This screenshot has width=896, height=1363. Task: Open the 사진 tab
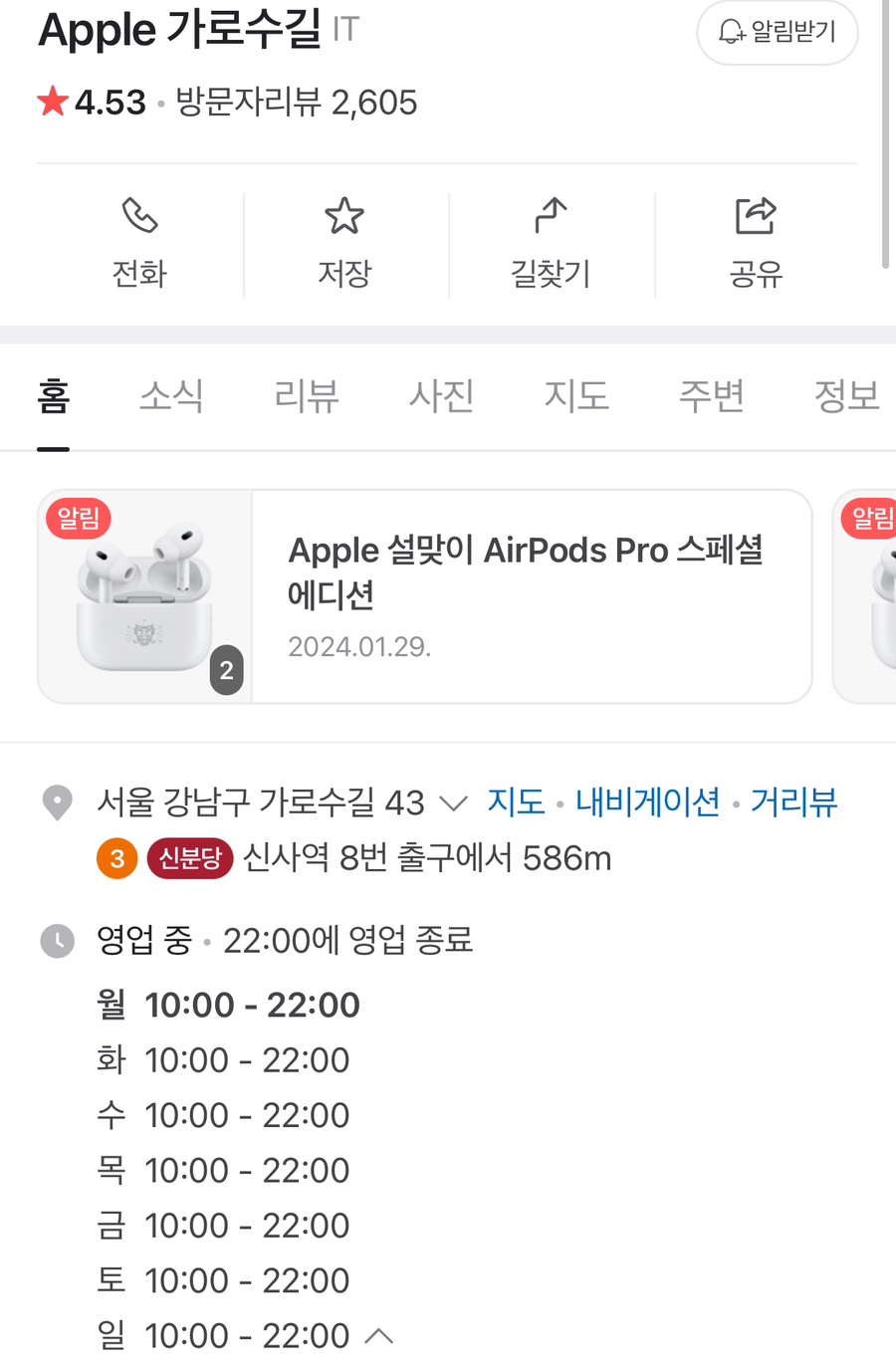tap(441, 396)
